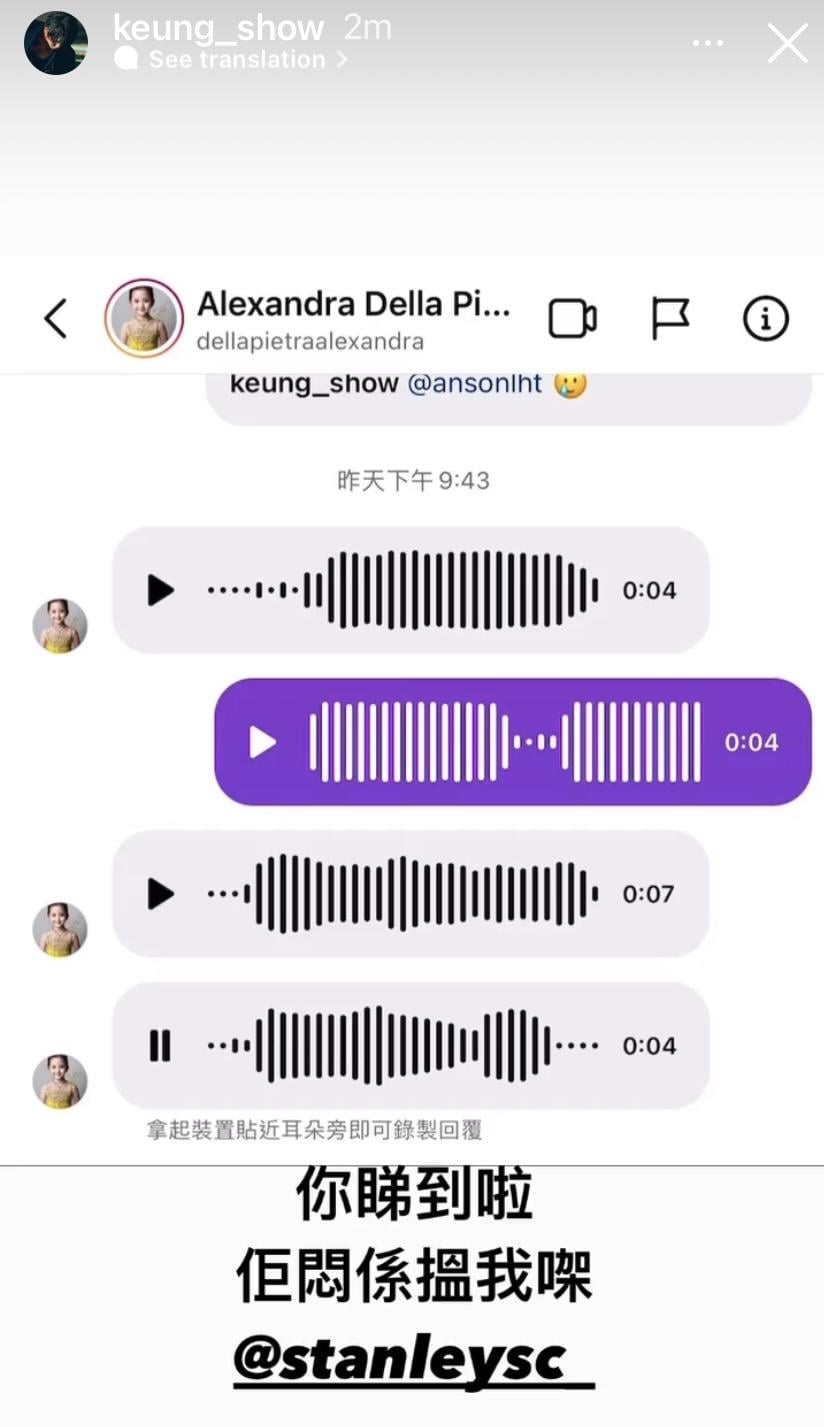The height and width of the screenshot is (1427, 824).
Task: Open keung_show profile from username
Action: coord(218,27)
